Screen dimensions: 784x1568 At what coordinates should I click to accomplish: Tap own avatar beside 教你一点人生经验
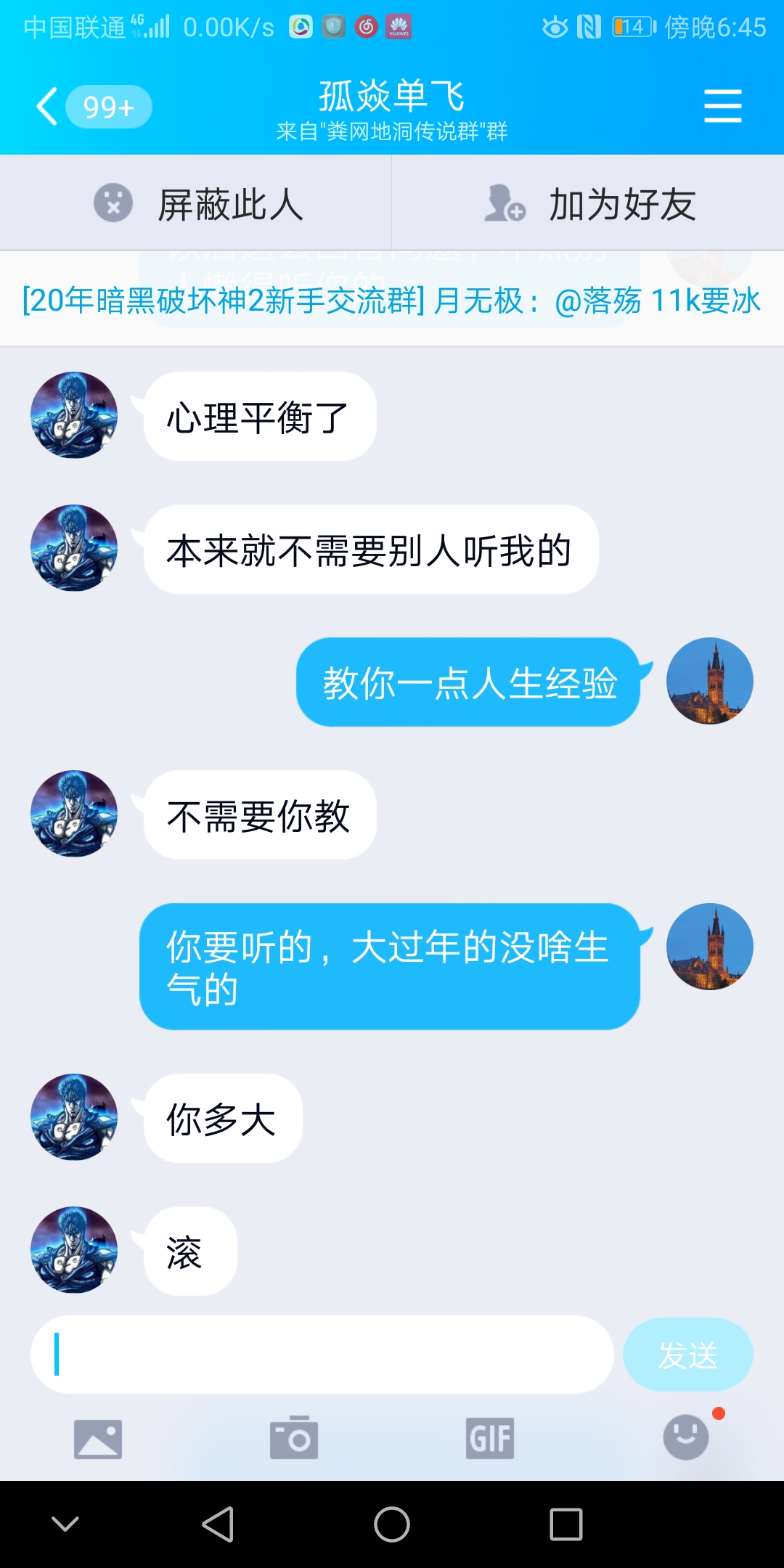709,681
